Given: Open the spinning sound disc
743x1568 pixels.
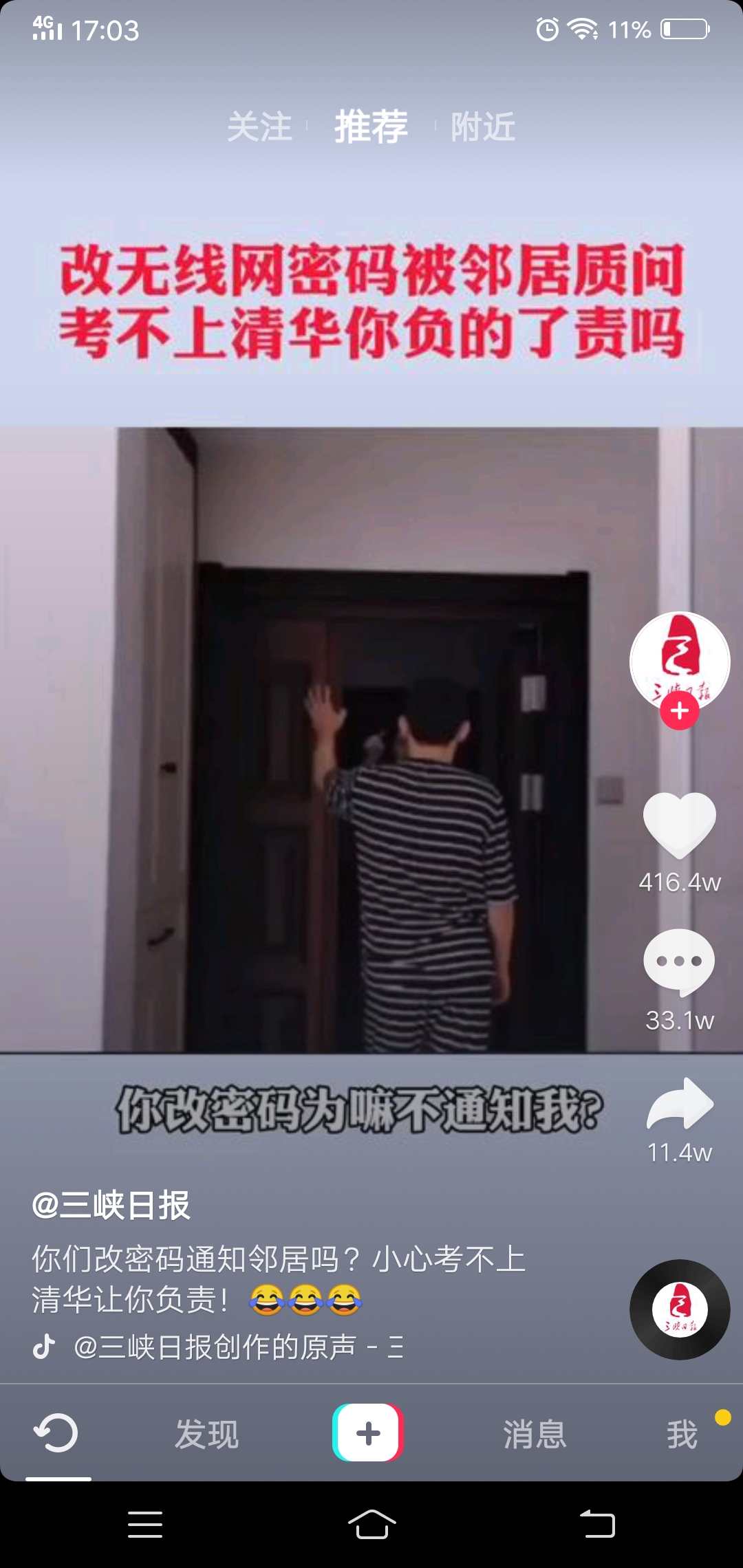Looking at the screenshot, I should click(x=680, y=1309).
